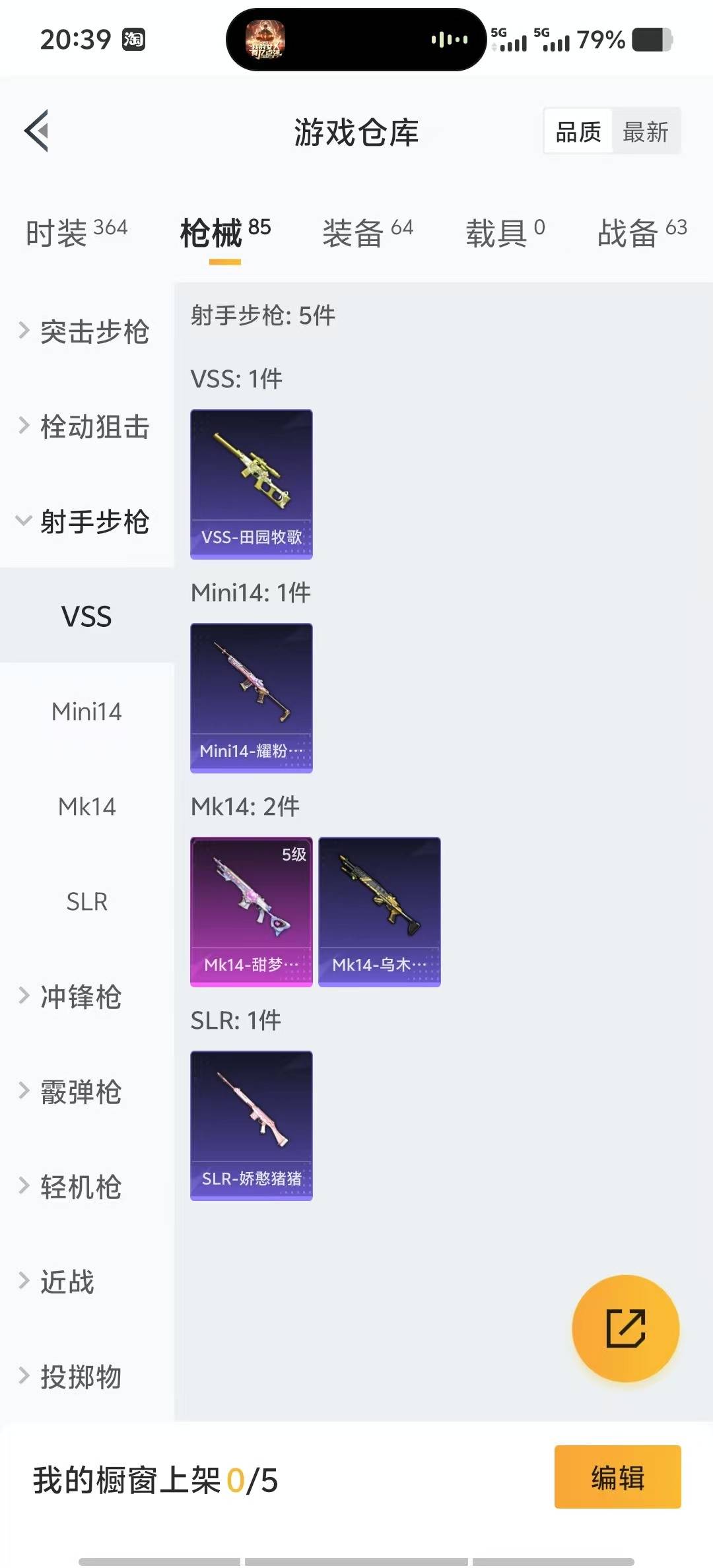Viewport: 713px width, 1568px height.
Task: Select Mk14 in the side list
Action: [86, 806]
